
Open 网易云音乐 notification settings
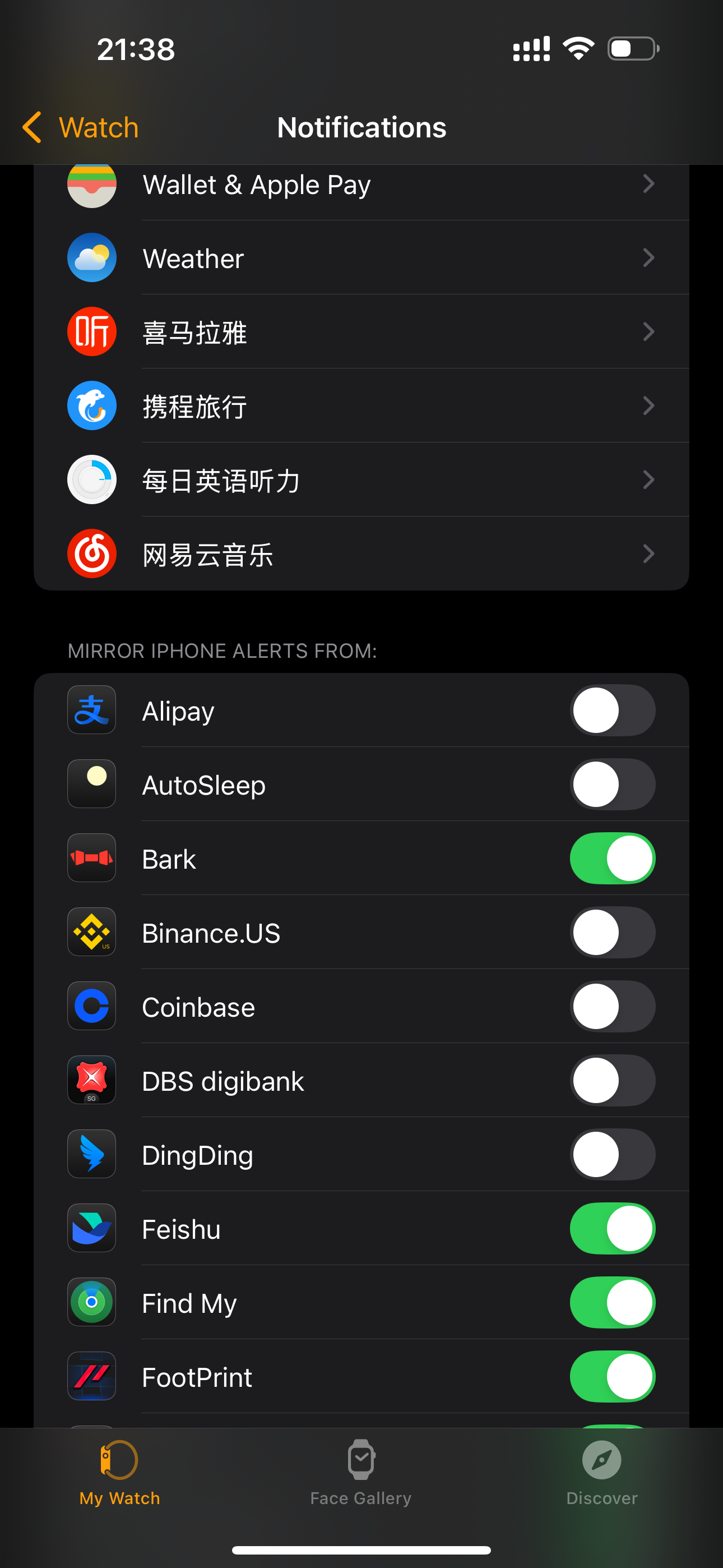(x=361, y=554)
